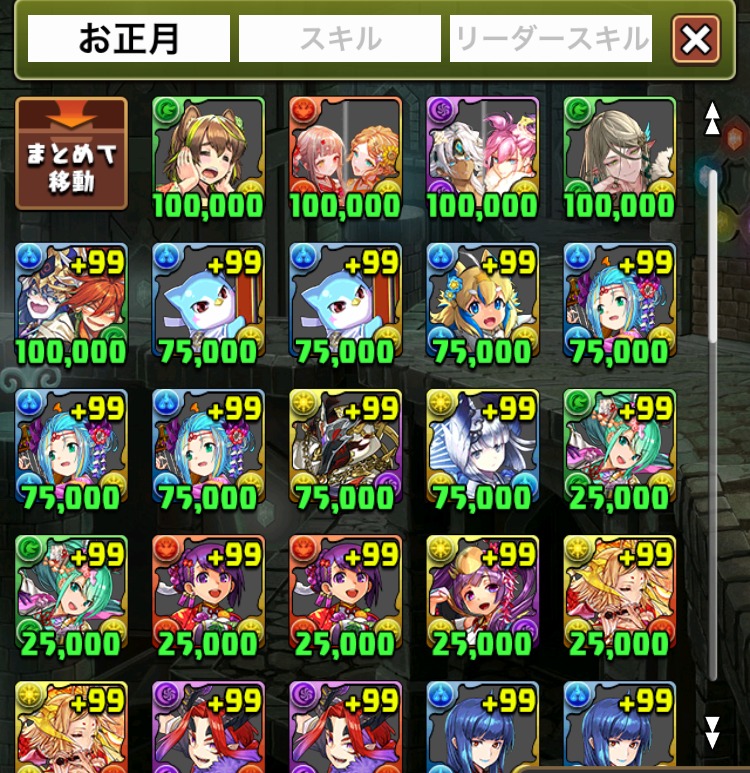This screenshot has width=750, height=773.
Task: Select the brown-haired cat-ear girl monster
Action: (208, 152)
